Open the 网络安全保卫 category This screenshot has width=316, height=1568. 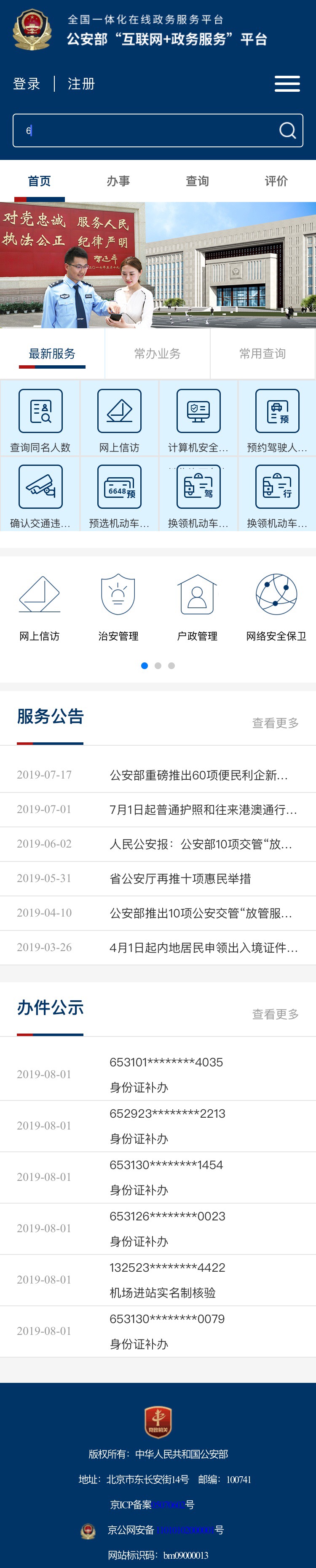coord(276,606)
